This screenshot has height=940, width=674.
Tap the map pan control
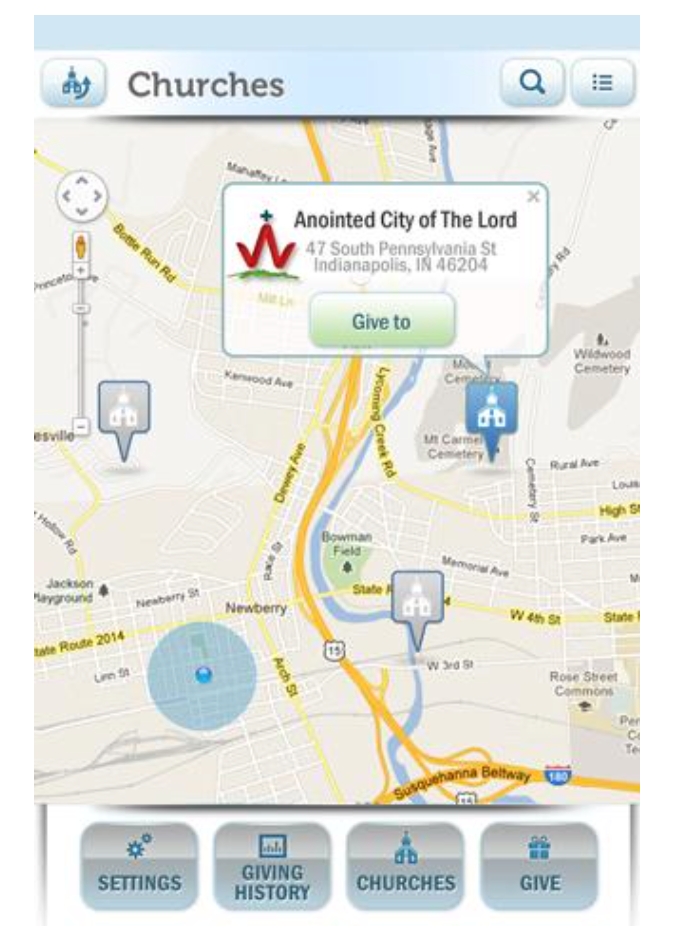tap(82, 197)
